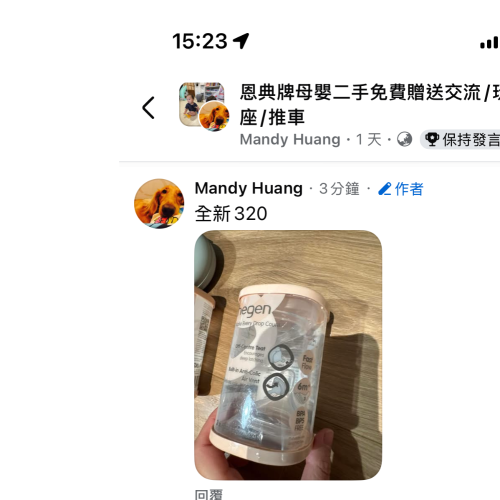Open commenter Mandy Huang's dog avatar
Image resolution: width=500 pixels, height=500 pixels.
click(x=159, y=203)
